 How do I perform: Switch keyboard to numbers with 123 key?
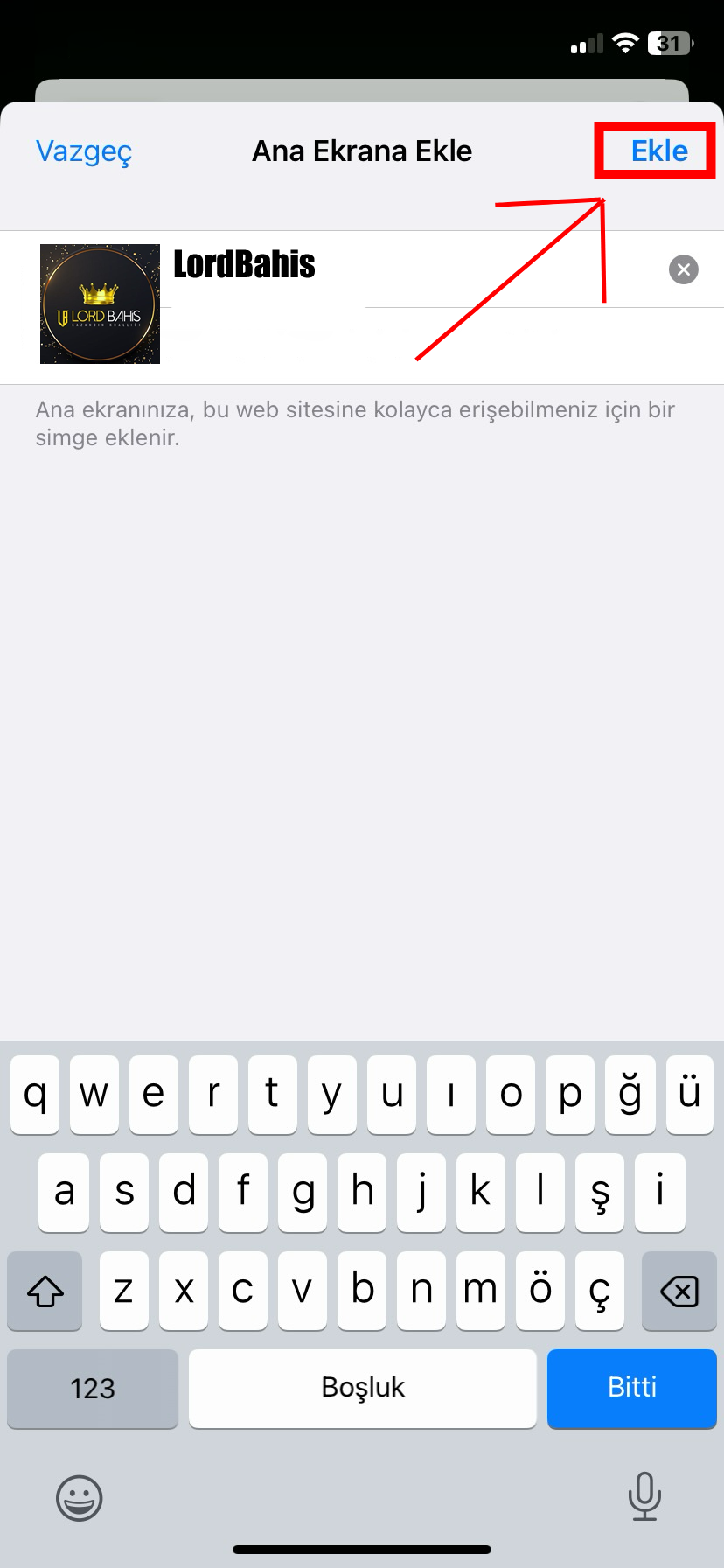point(92,1389)
